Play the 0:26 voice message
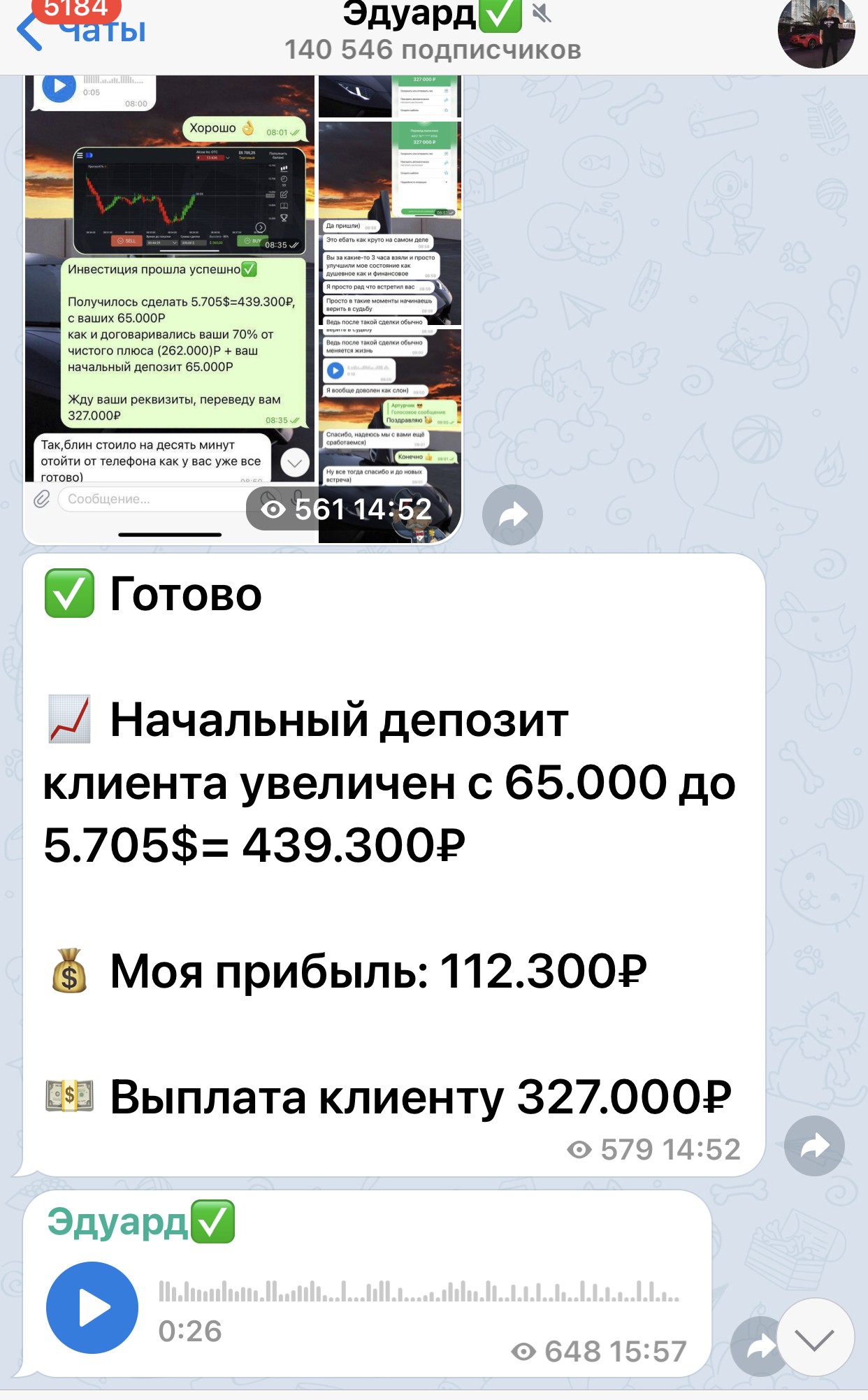868x1400 pixels. [92, 1307]
